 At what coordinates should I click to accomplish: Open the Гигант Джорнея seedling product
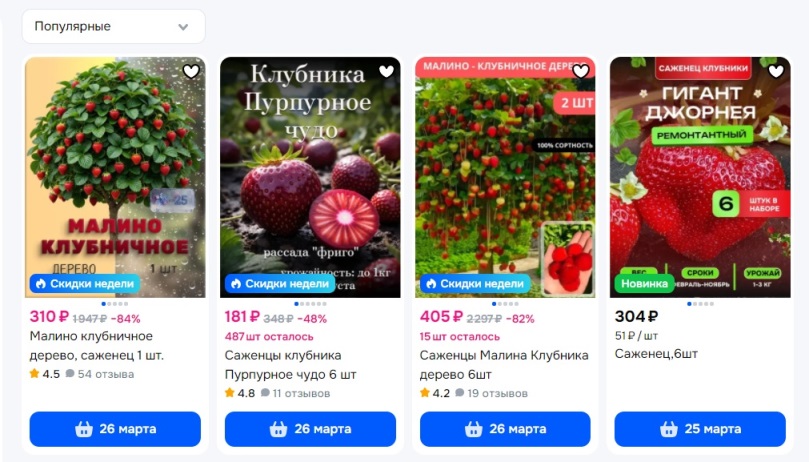tap(700, 177)
